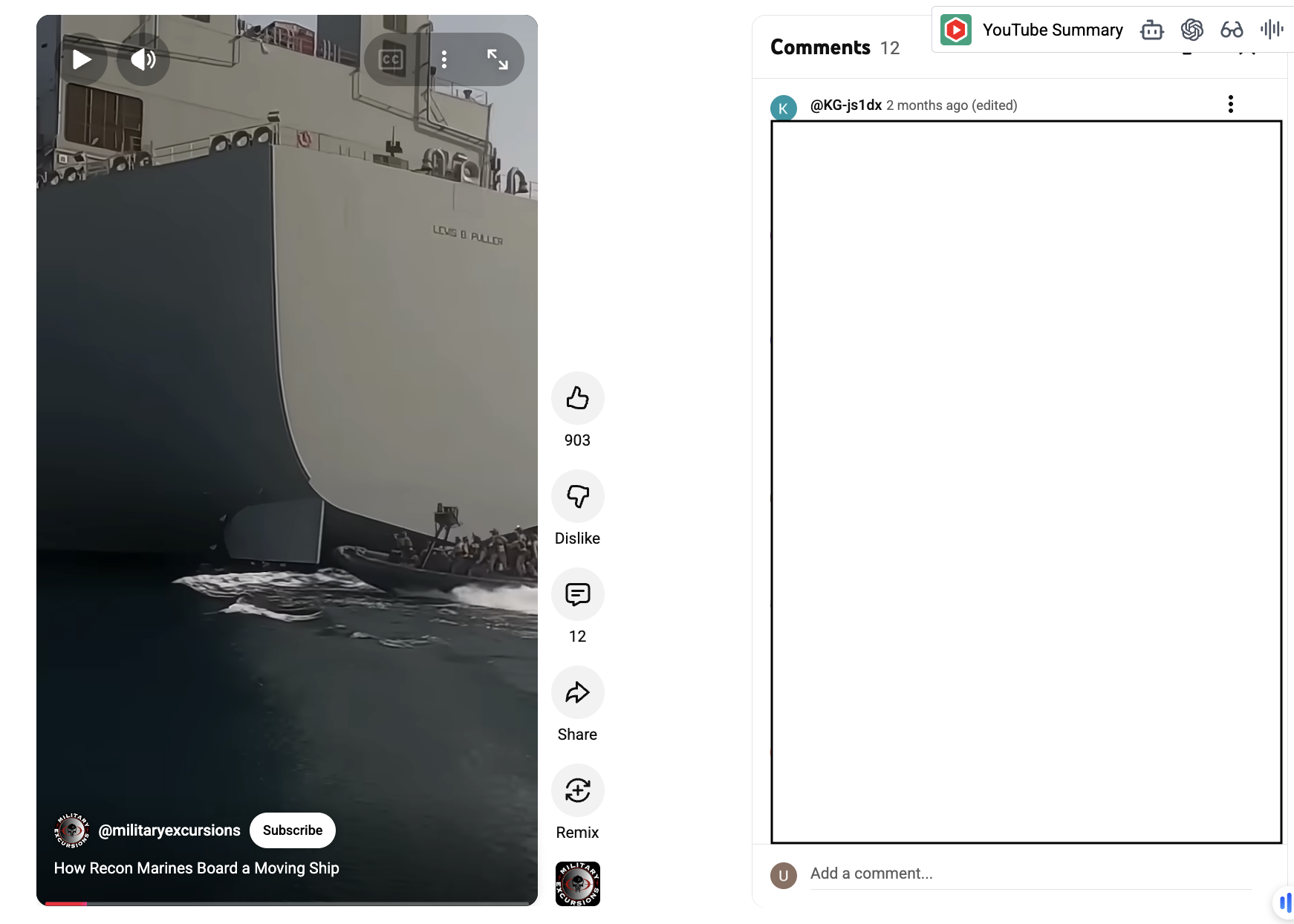Turn on closed captions
The height and width of the screenshot is (924, 1294).
(x=391, y=59)
